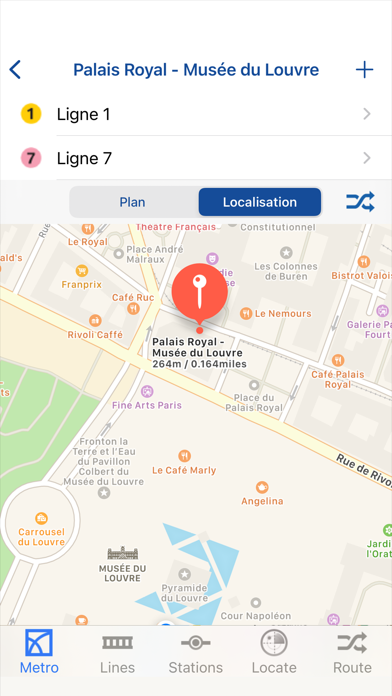Switch to the Plan segment
The image size is (392, 696).
click(x=133, y=202)
